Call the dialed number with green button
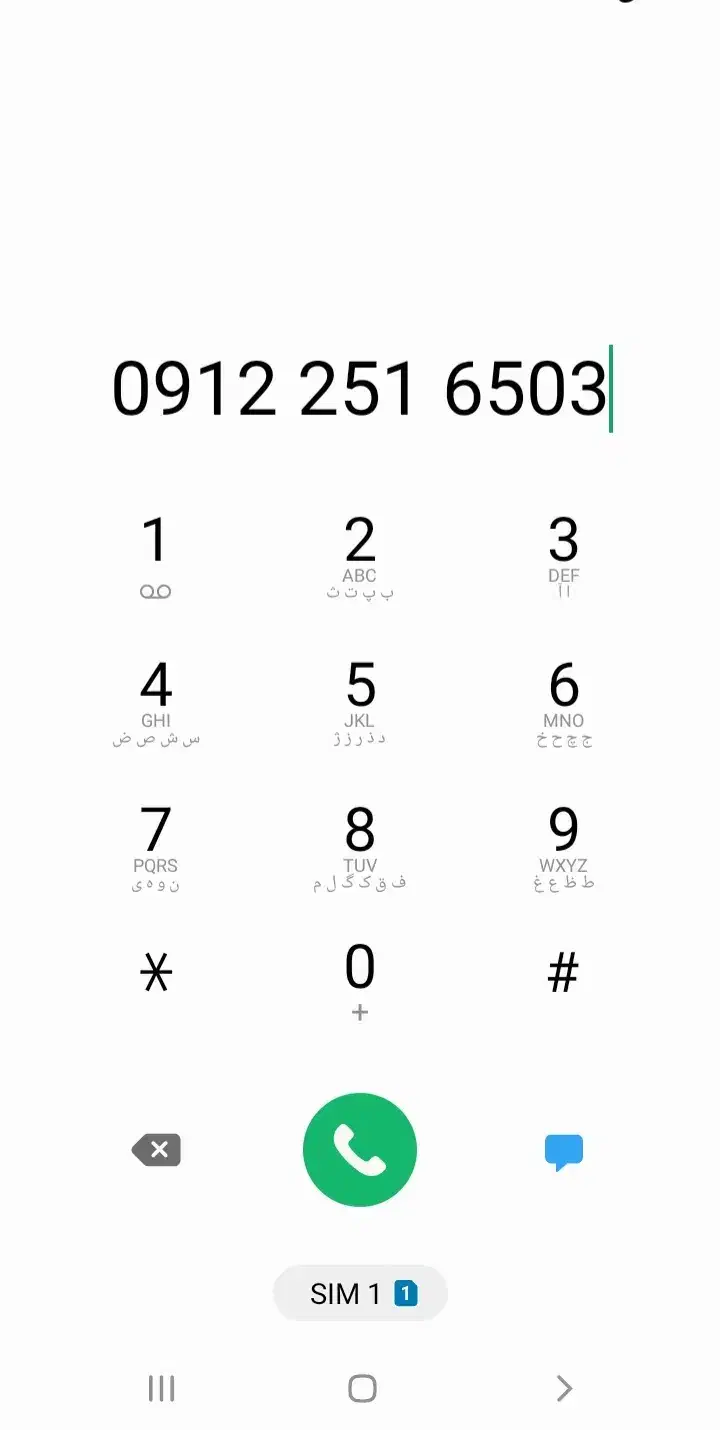 tap(360, 1150)
